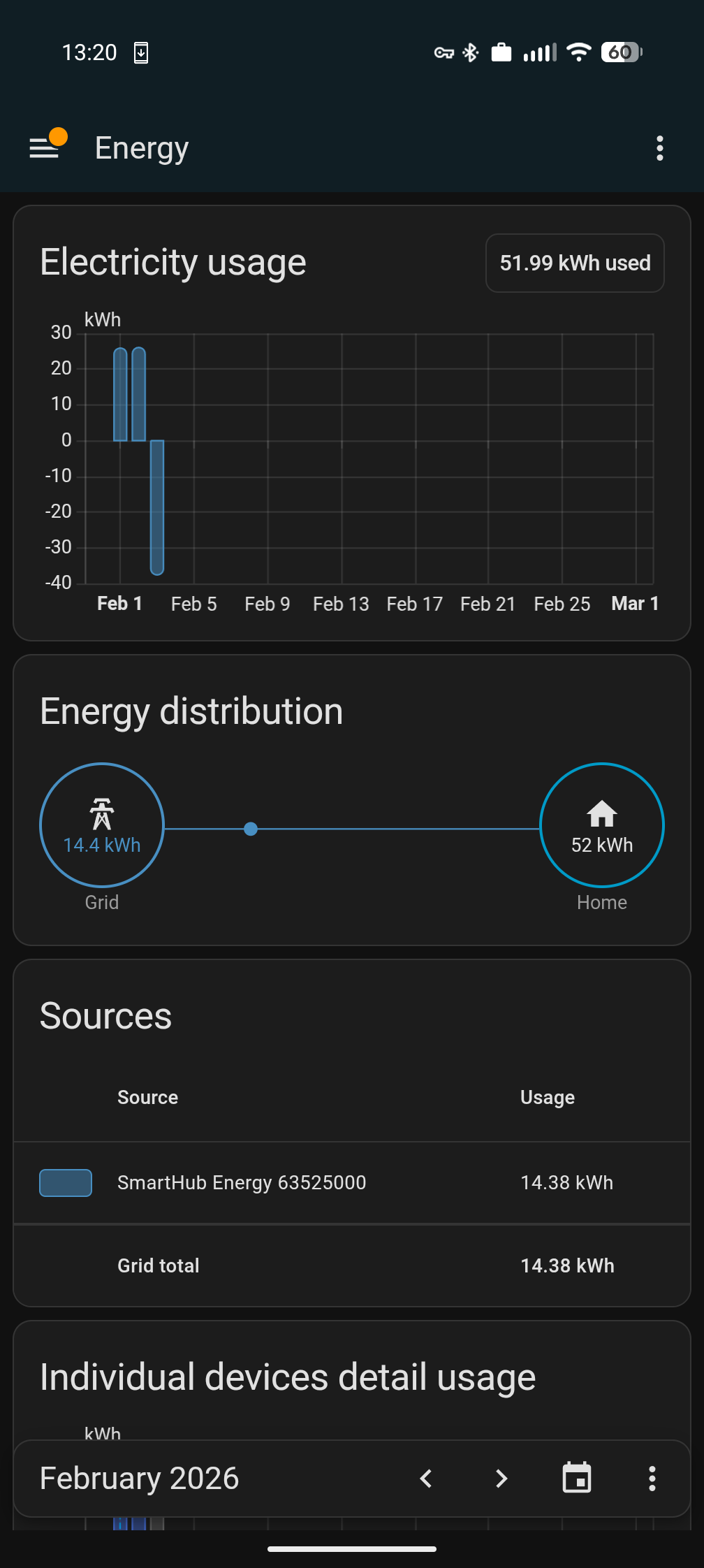Go to the next month
This screenshot has height=1568, width=704.
501,1479
